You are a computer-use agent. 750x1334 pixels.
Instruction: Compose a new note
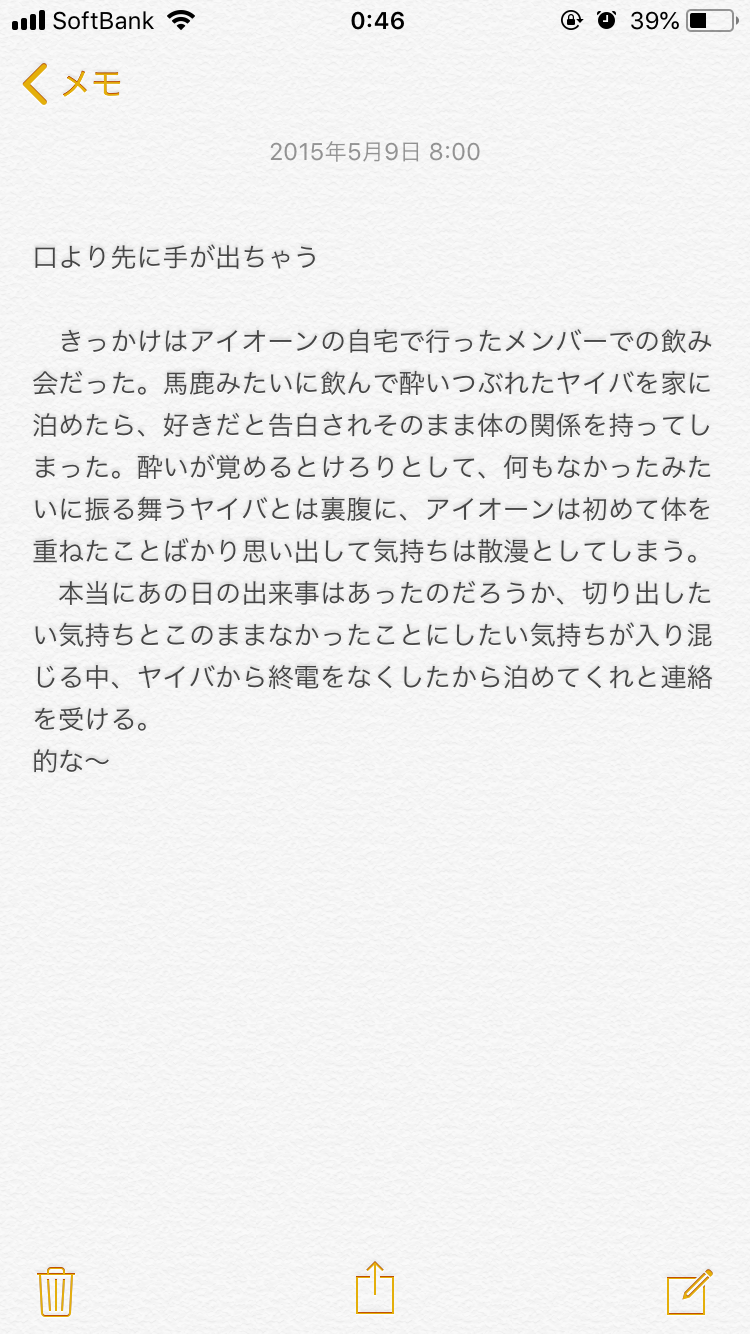pos(690,1291)
